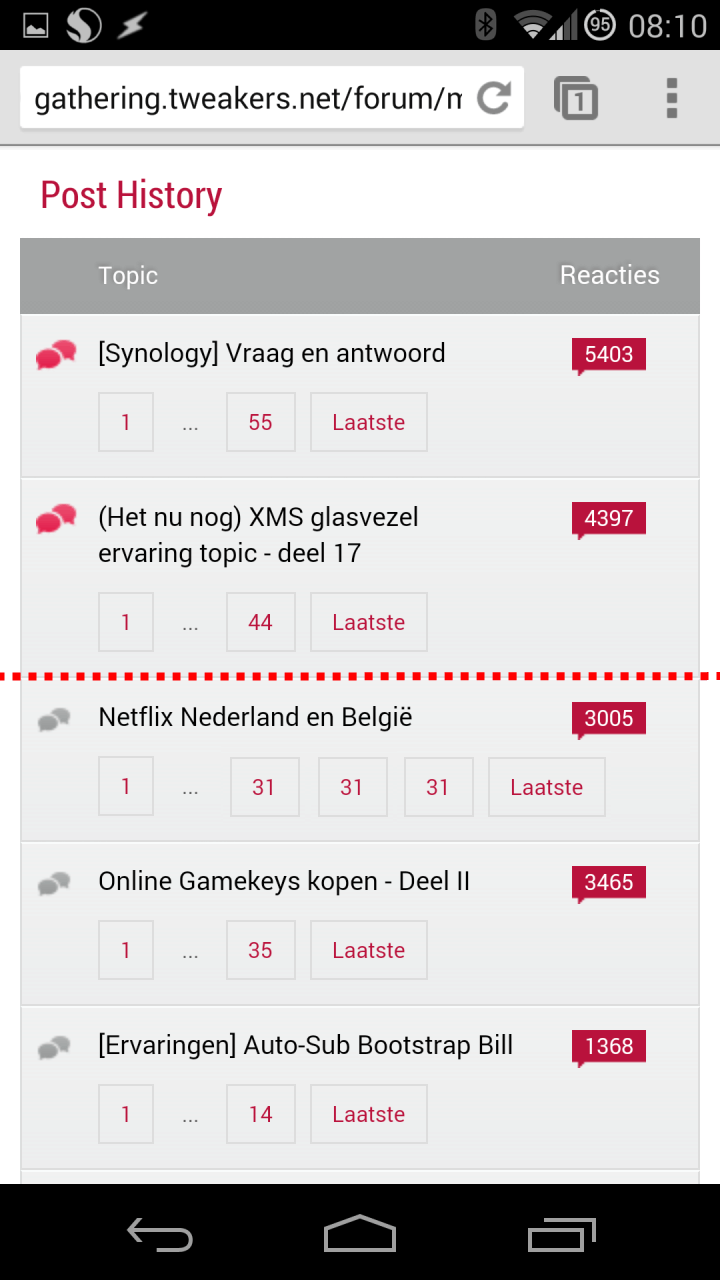The image size is (720, 1280).
Task: Open the Netflix Nederland en België topic
Action: [x=255, y=717]
